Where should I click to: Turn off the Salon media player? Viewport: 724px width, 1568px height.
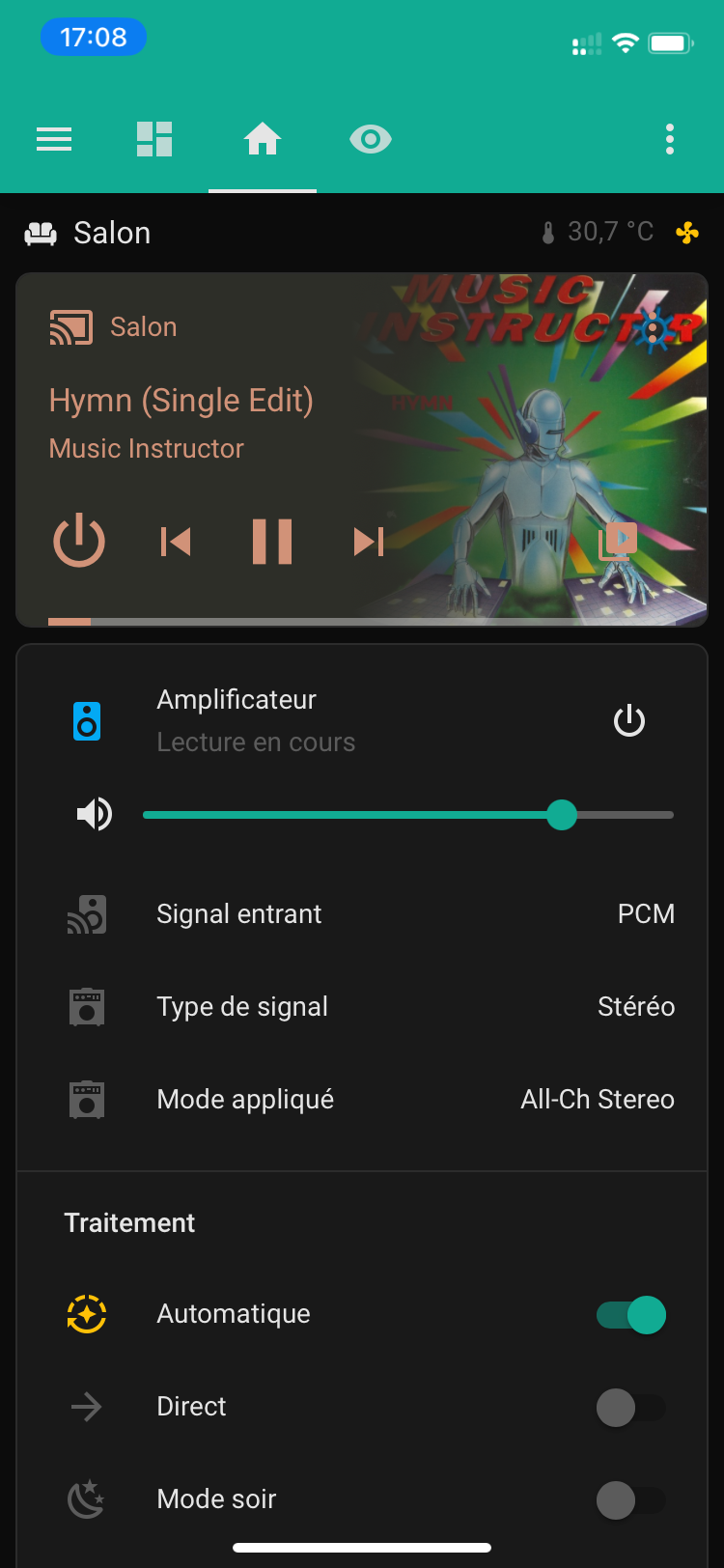79,541
